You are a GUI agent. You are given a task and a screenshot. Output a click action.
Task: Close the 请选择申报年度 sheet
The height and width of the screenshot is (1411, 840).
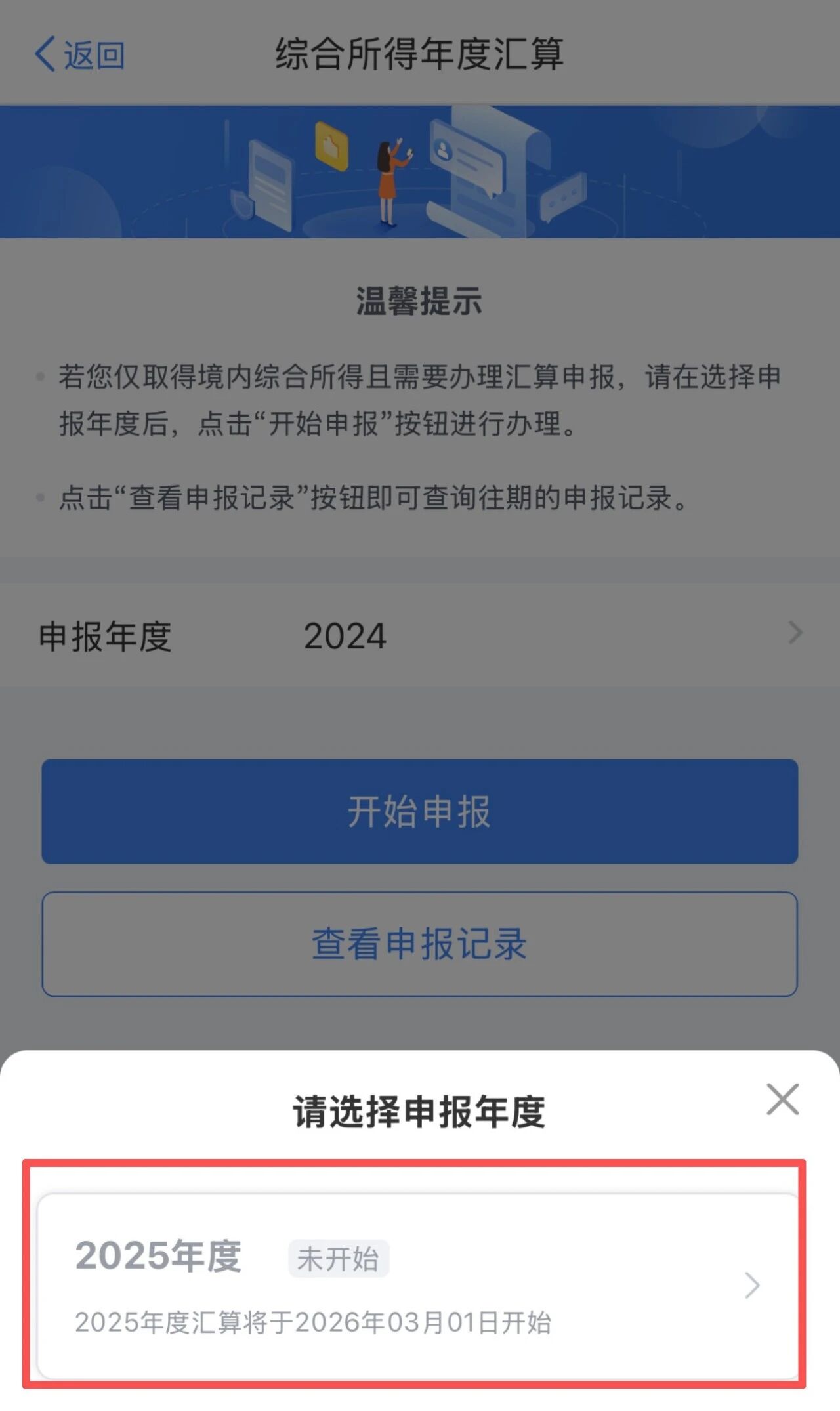[782, 1099]
